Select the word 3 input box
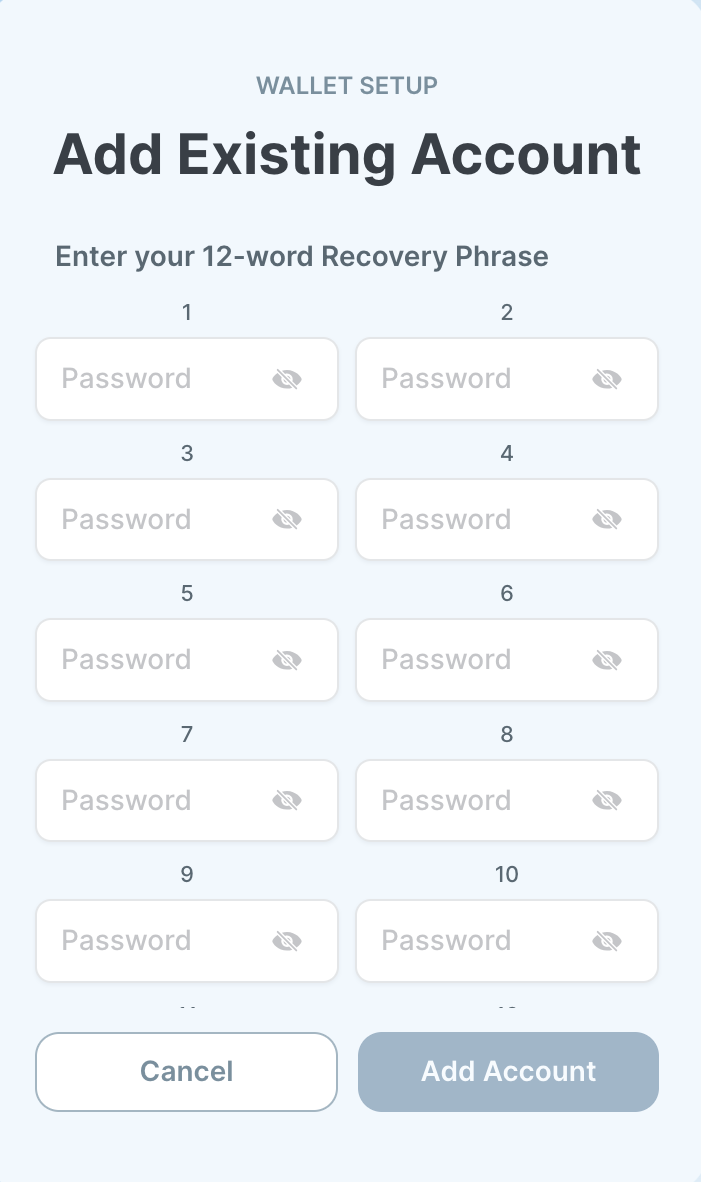Viewport: 701px width, 1182px height. point(186,519)
